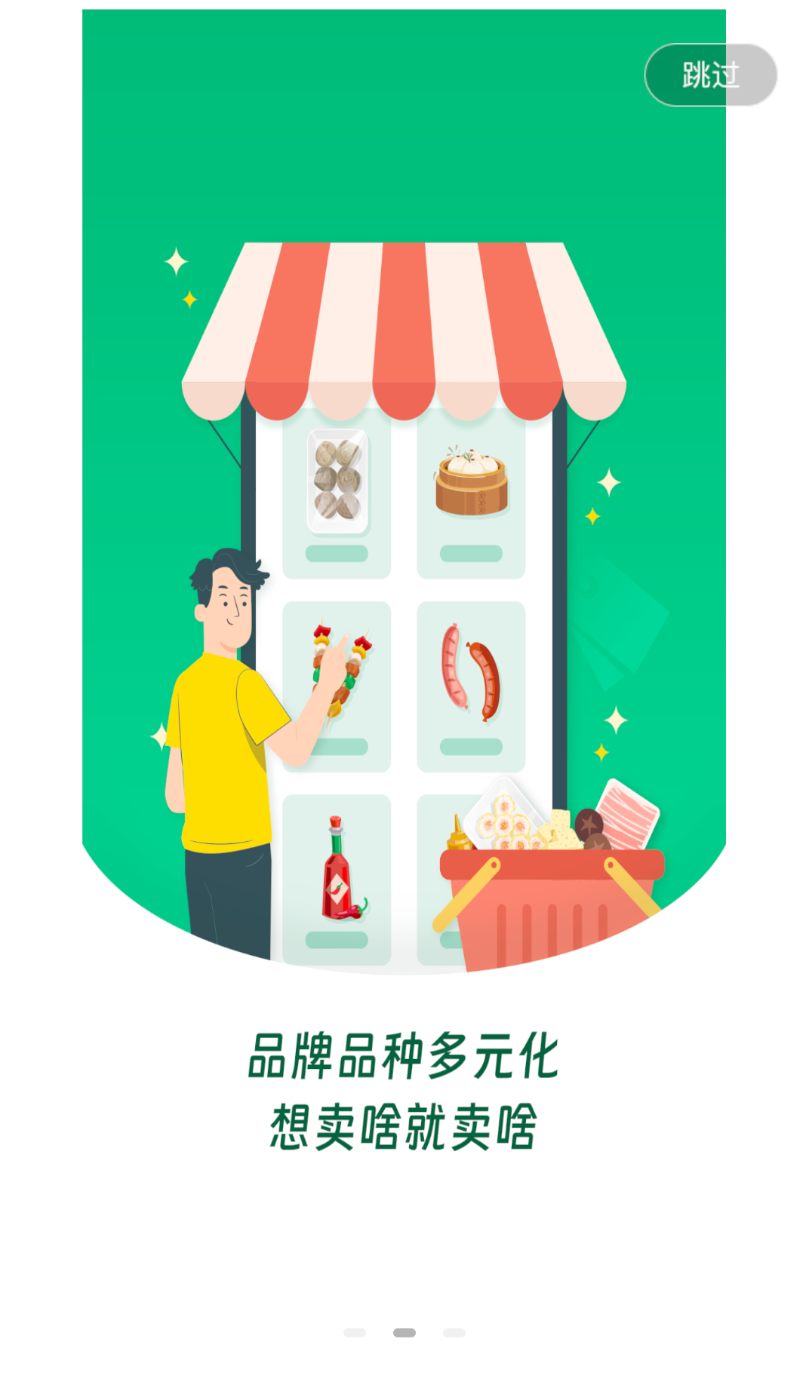The width and height of the screenshot is (806, 1387).
Task: Tap the squid rings tray in the basket
Action: 510,820
